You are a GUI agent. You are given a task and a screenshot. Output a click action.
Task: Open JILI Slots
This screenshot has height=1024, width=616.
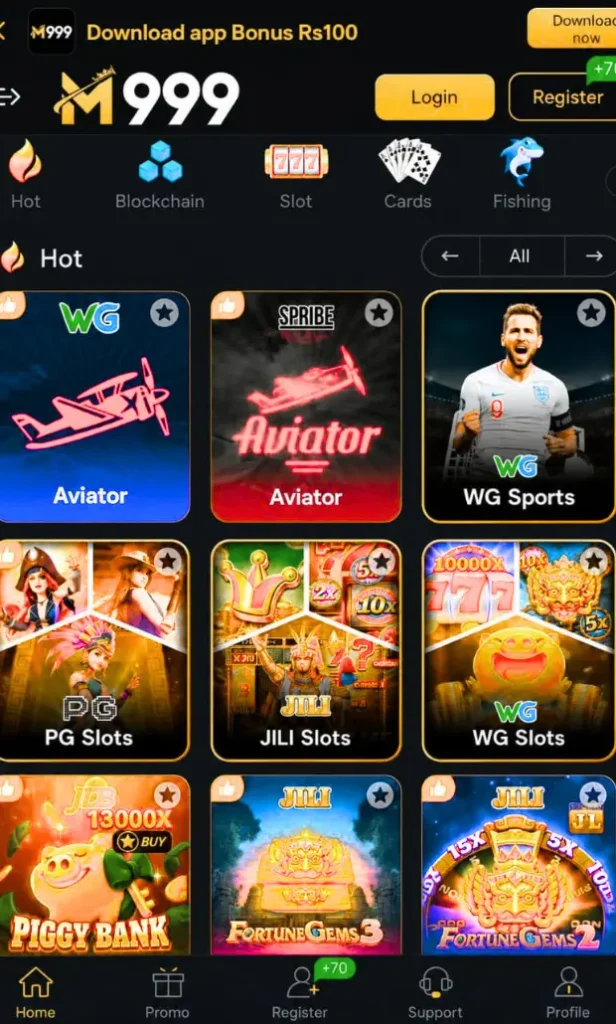click(306, 650)
